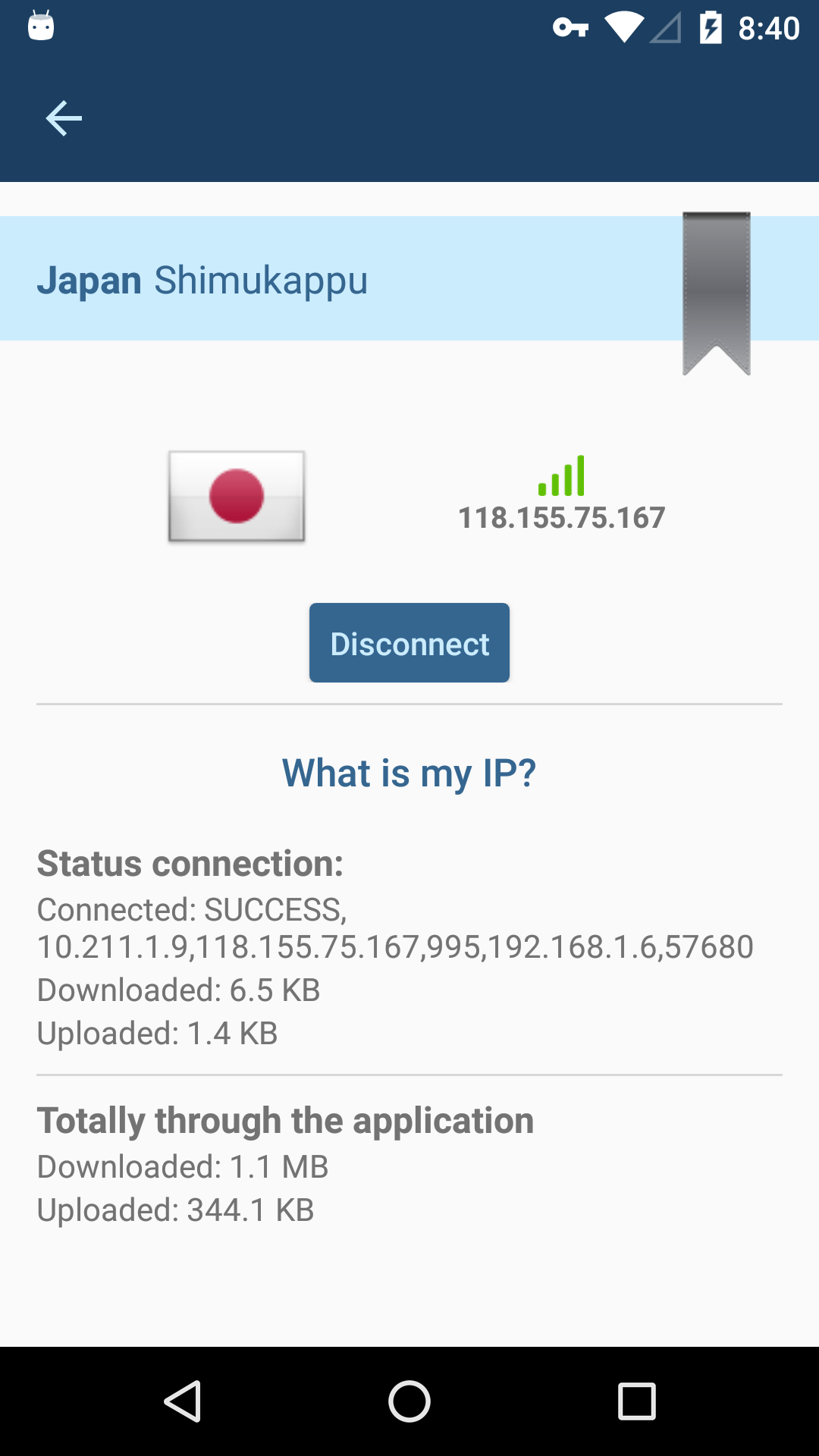This screenshot has height=1456, width=819.
Task: Click the Wi-Fi icon in the status bar
Action: 623,27
